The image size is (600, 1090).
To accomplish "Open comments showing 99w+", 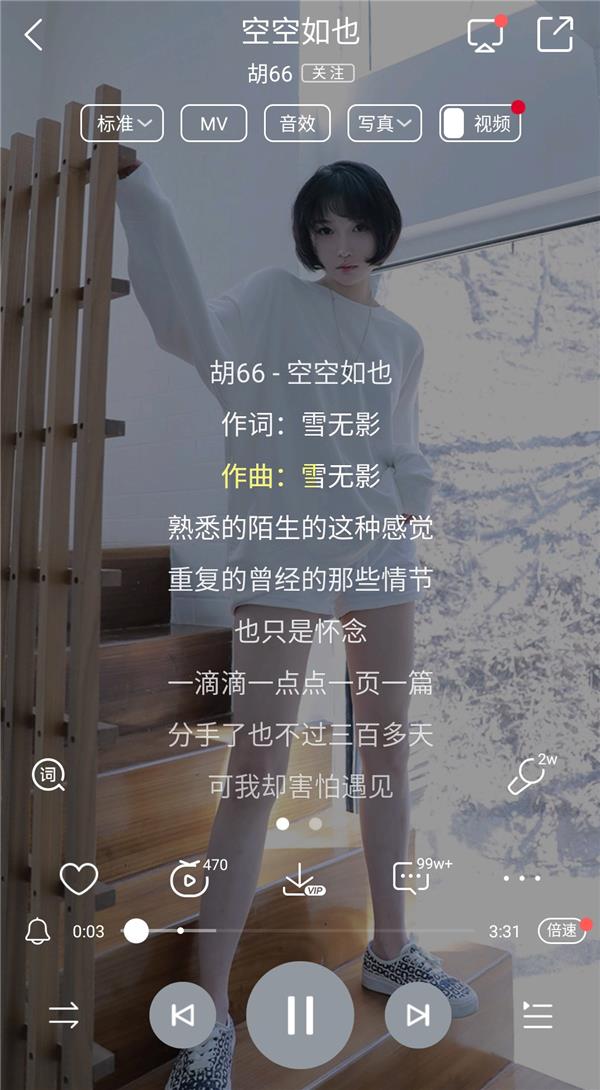I will pyautogui.click(x=411, y=878).
